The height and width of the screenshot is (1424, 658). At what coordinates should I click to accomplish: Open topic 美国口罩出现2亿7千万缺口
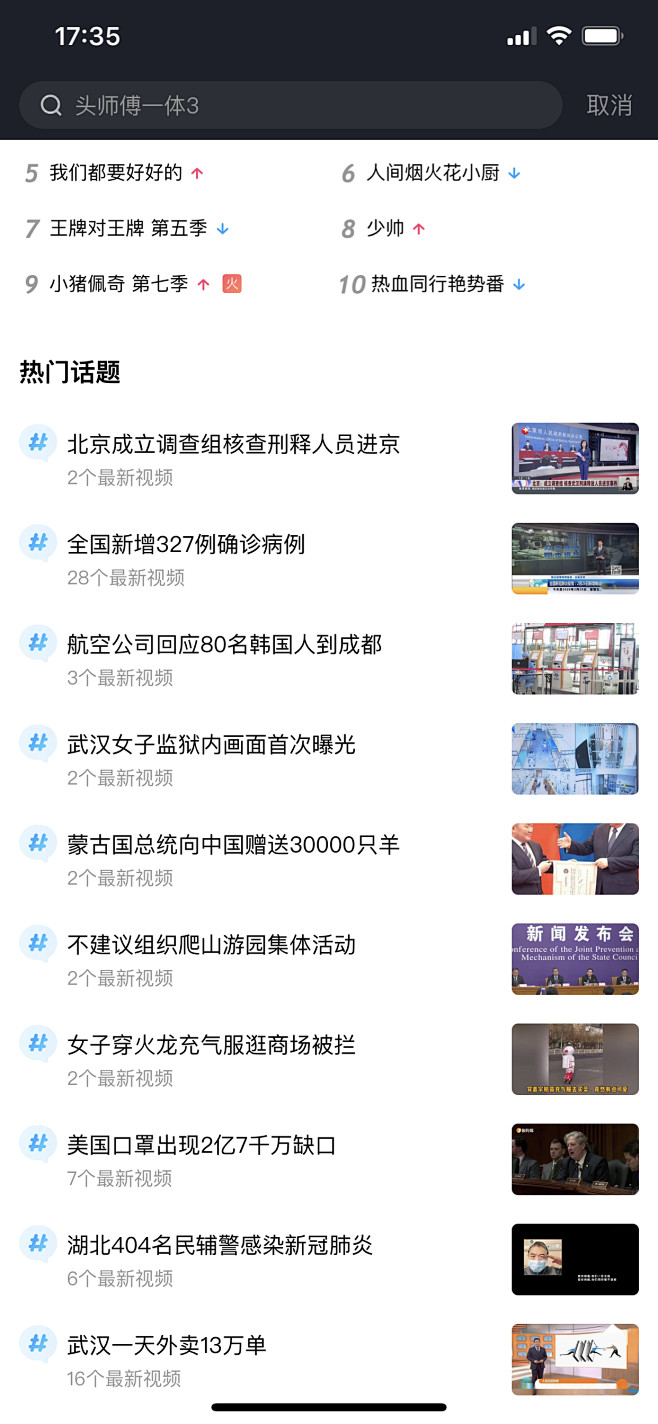(329, 1158)
